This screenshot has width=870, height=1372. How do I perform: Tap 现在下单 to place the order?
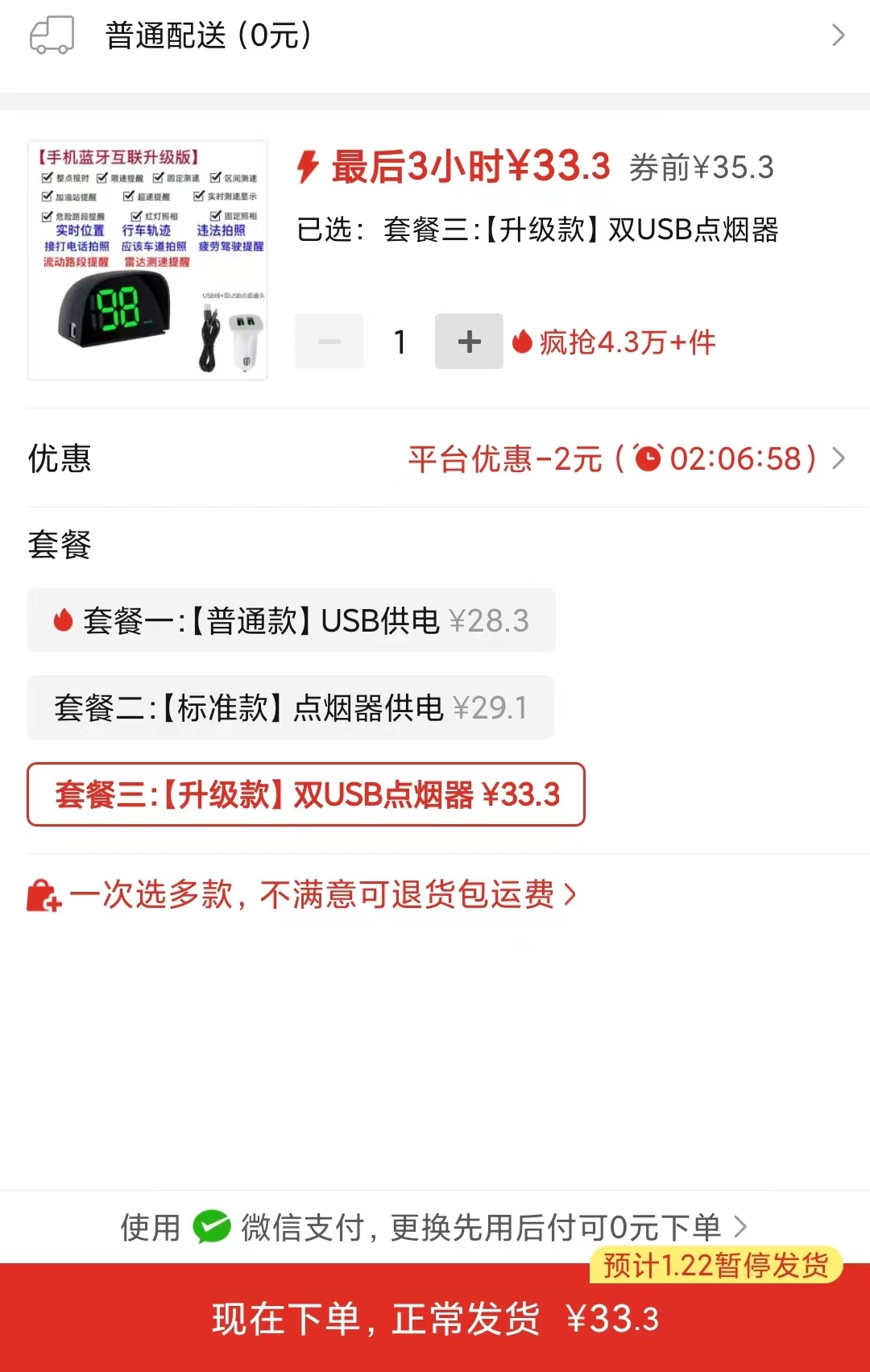435,1319
